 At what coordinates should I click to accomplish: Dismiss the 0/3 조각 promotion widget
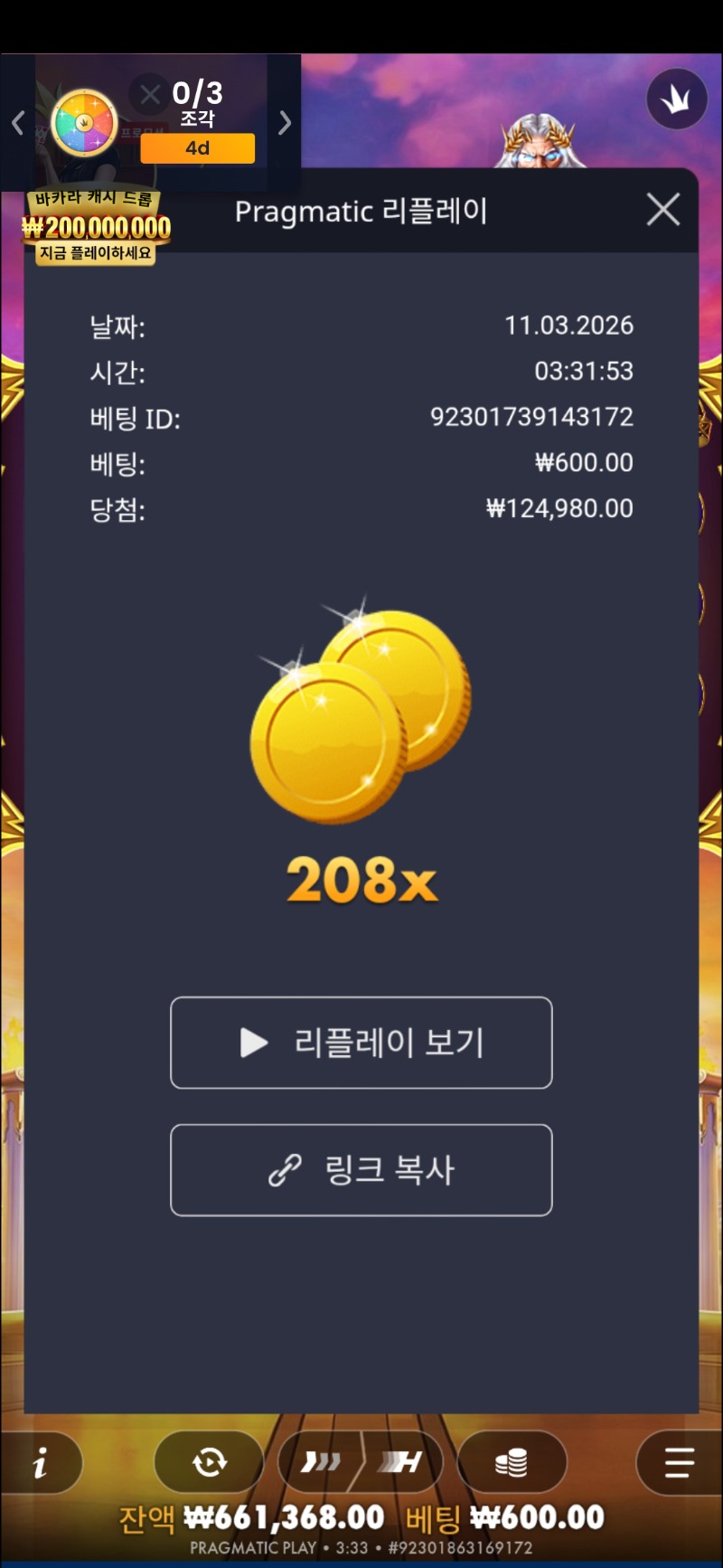click(x=150, y=93)
